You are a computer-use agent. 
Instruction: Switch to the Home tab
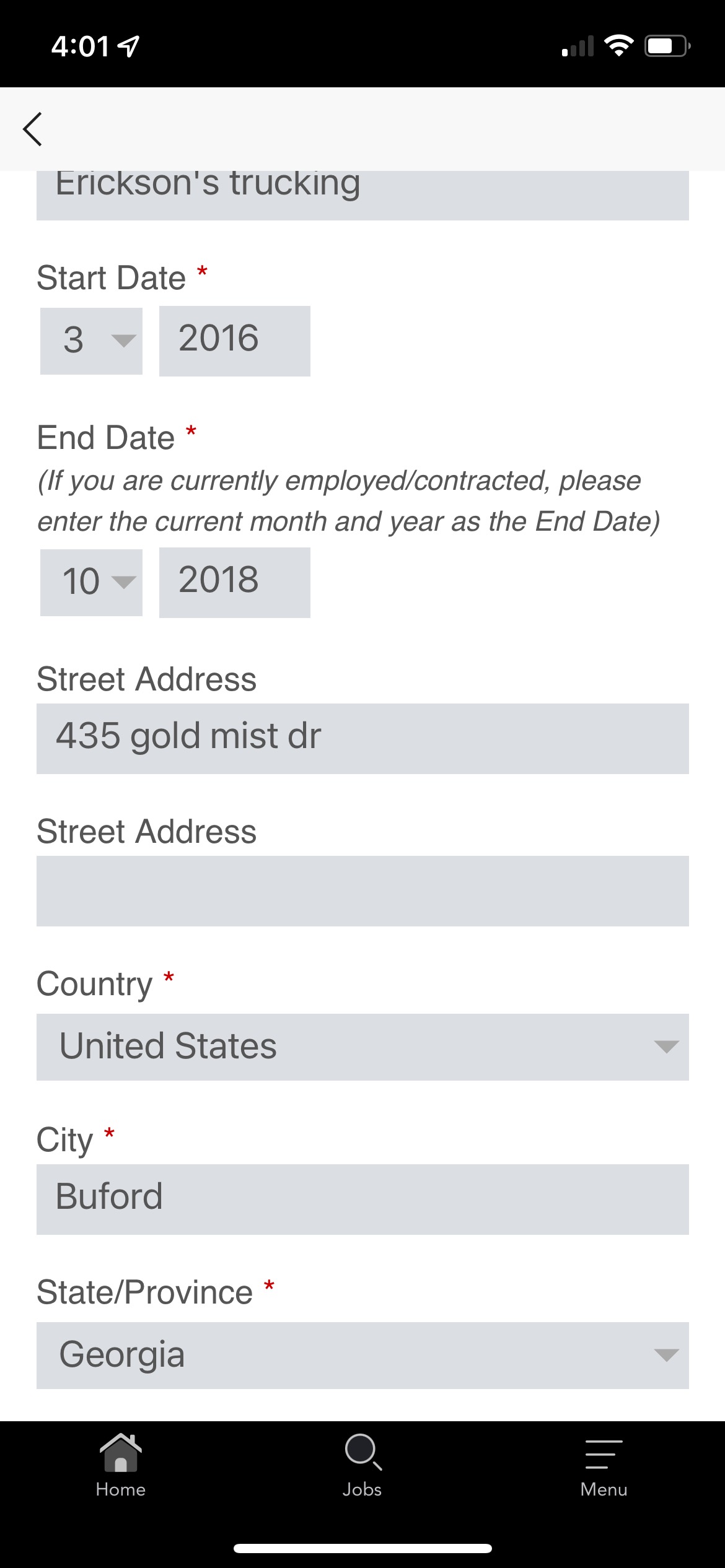click(121, 1465)
